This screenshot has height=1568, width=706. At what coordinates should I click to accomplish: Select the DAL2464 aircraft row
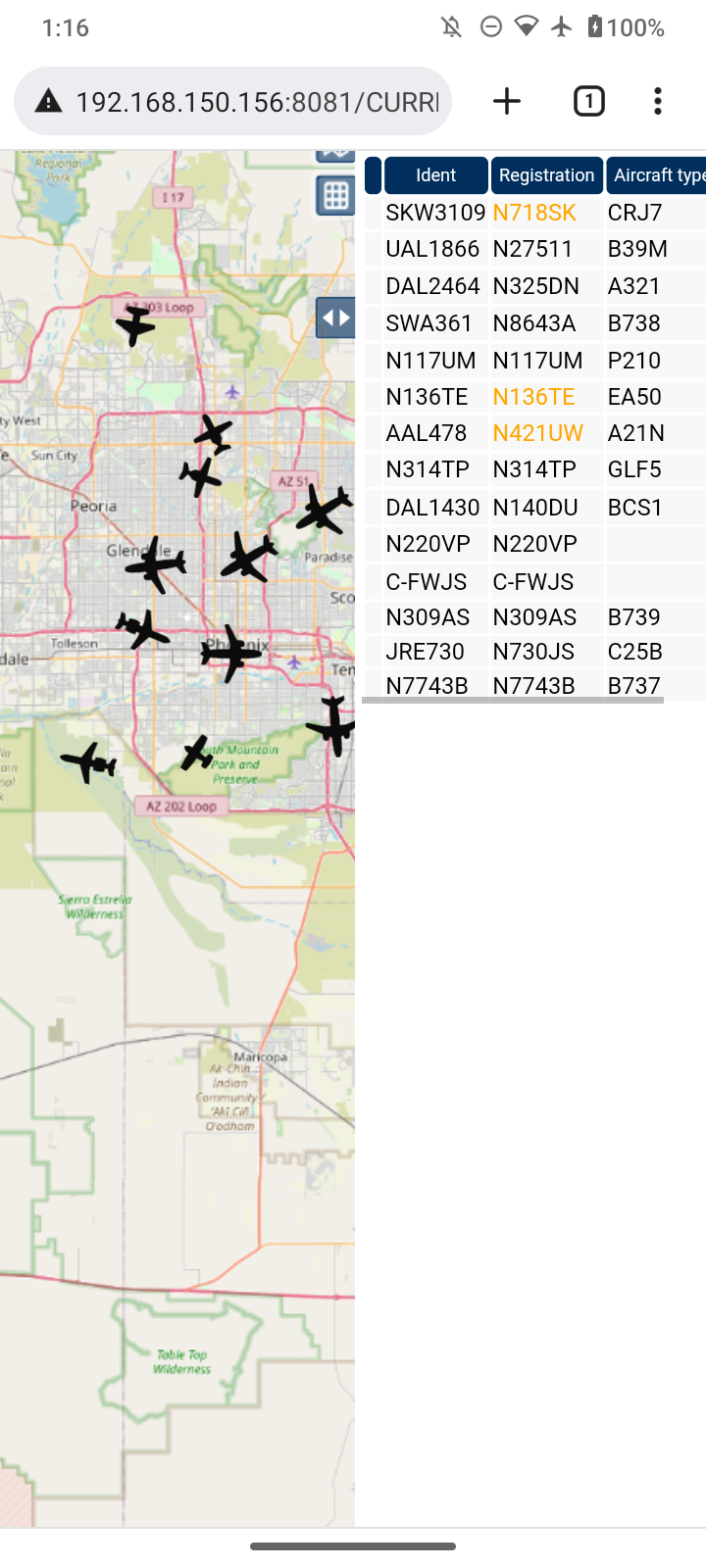(x=534, y=286)
